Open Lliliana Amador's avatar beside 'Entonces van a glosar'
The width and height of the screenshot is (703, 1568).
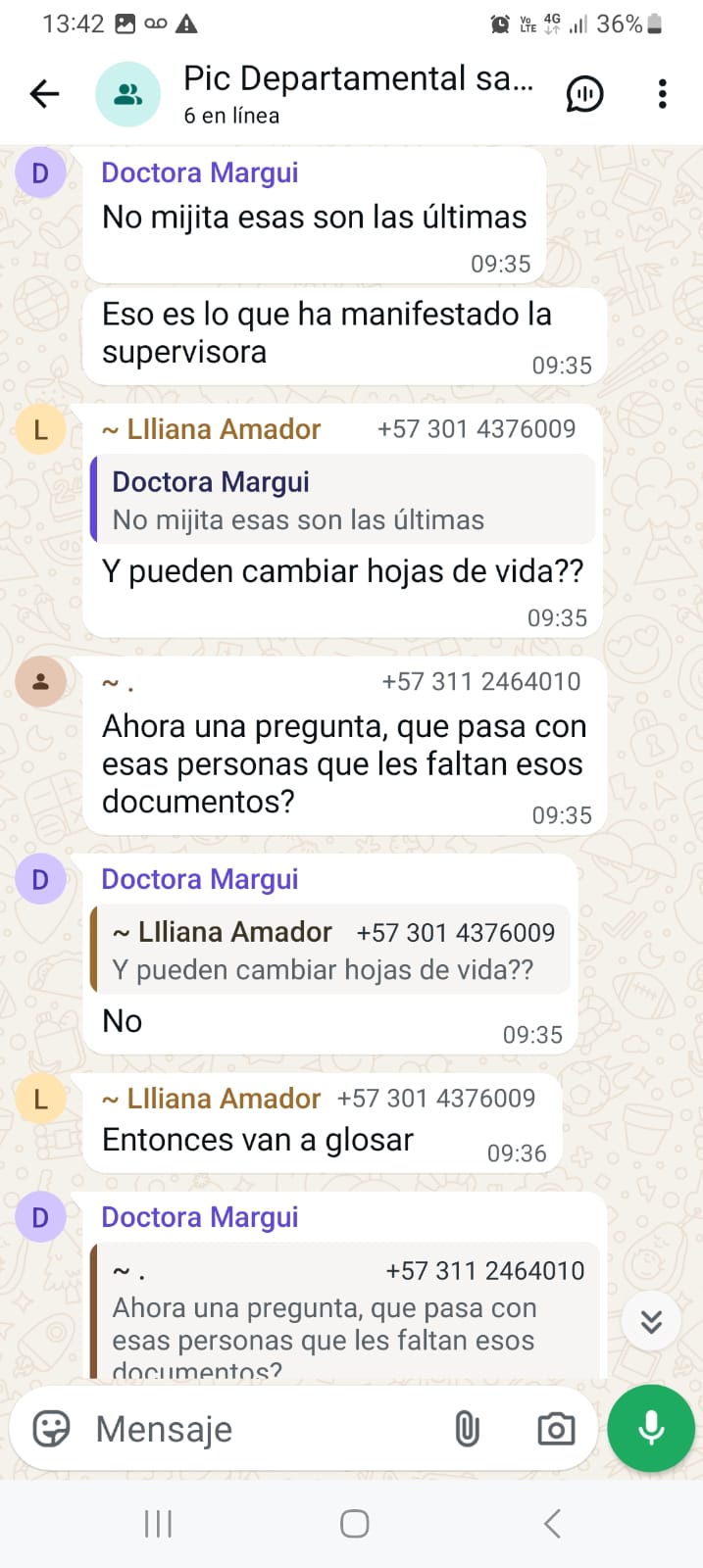click(40, 1100)
